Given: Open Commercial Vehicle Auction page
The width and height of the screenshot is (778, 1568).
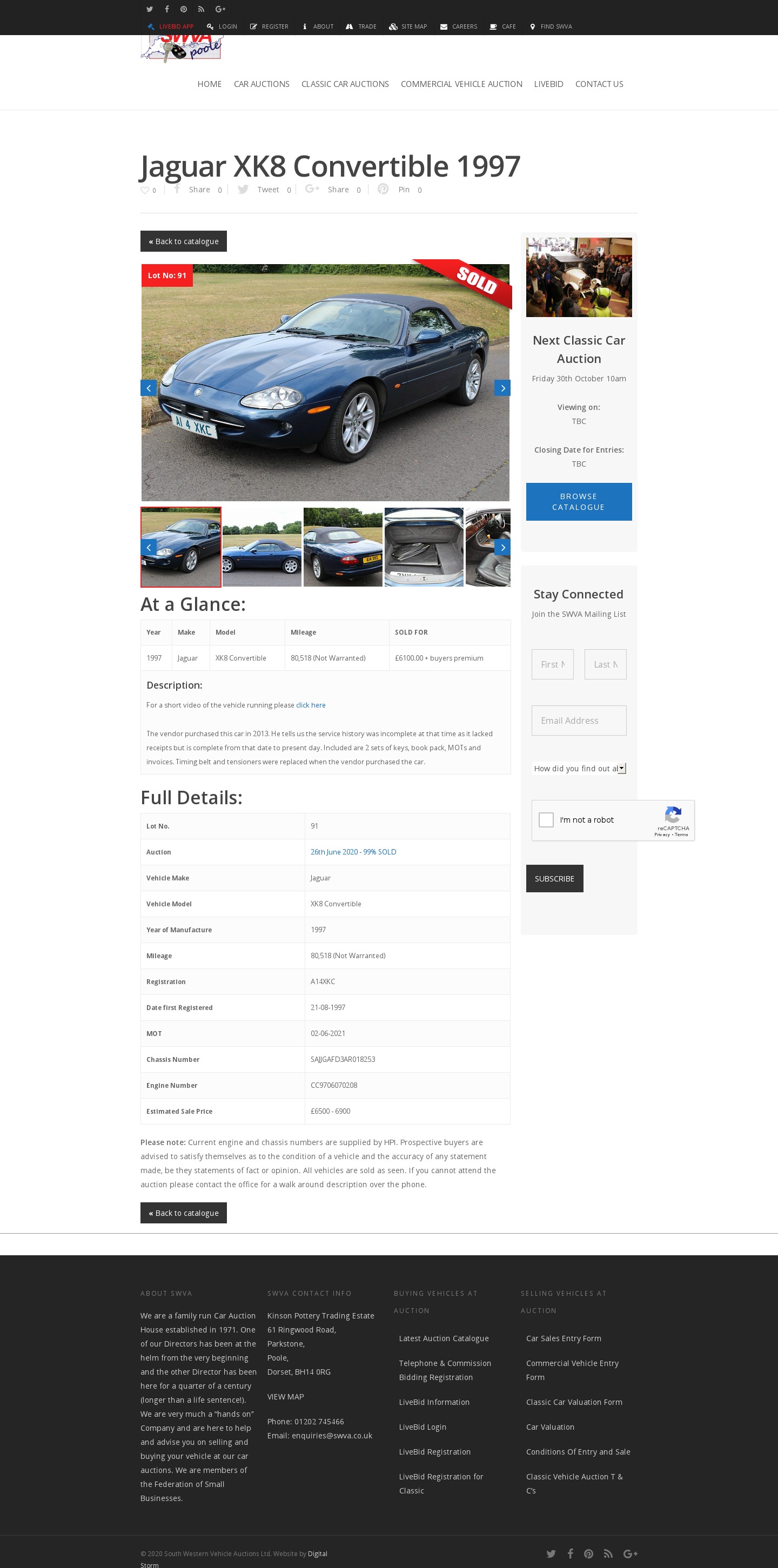Looking at the screenshot, I should [x=461, y=84].
